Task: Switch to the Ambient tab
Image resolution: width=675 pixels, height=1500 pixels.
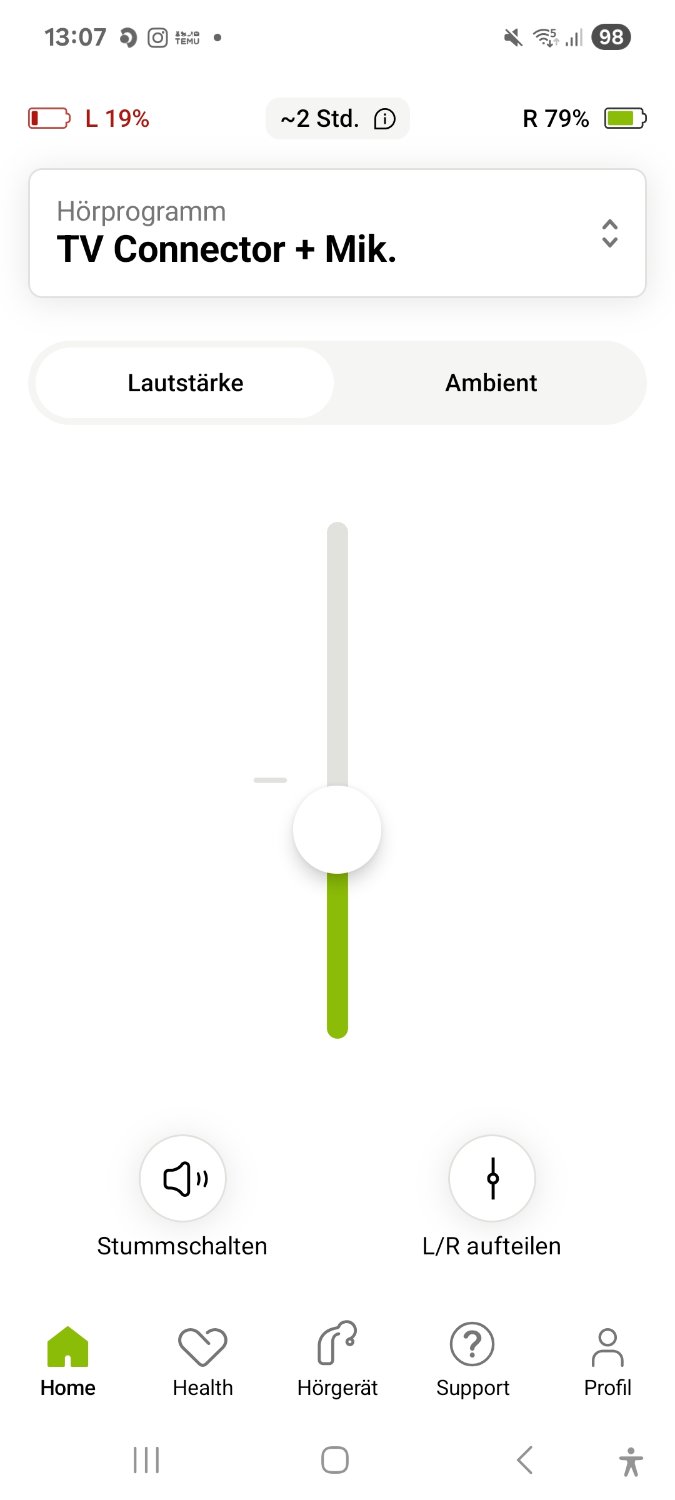Action: coord(491,383)
